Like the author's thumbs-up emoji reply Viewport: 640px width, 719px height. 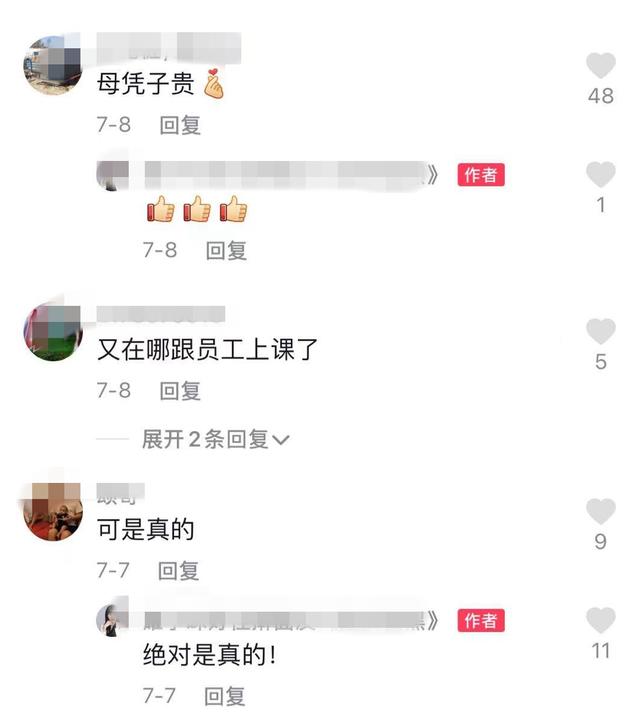pos(600,175)
